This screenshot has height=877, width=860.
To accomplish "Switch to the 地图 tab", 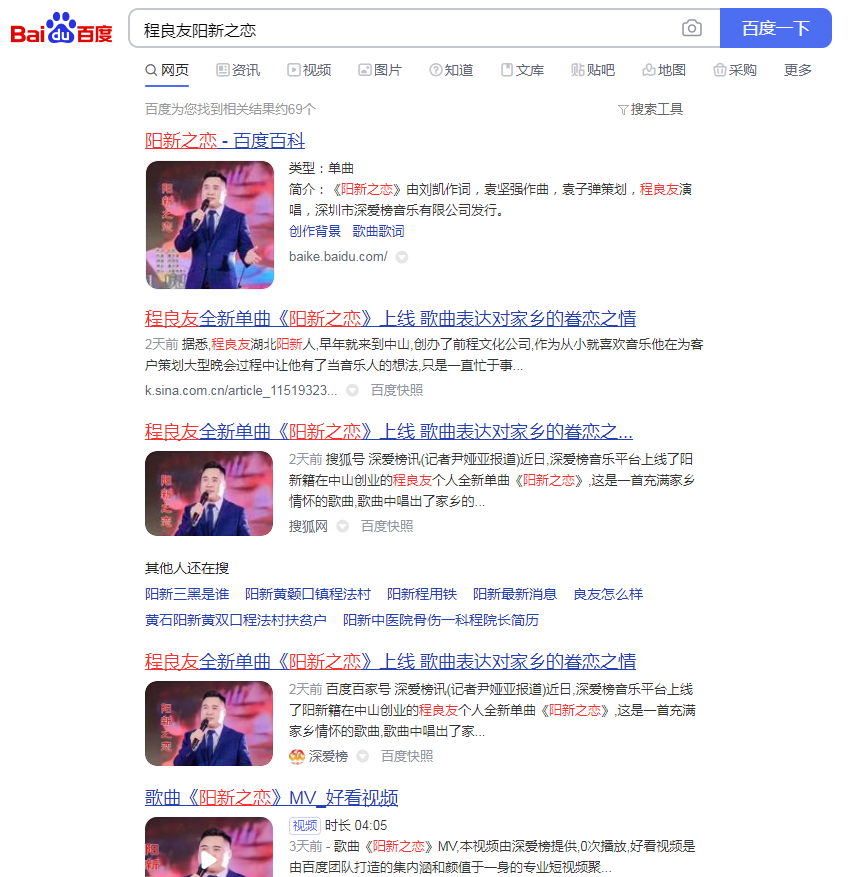I will [664, 70].
